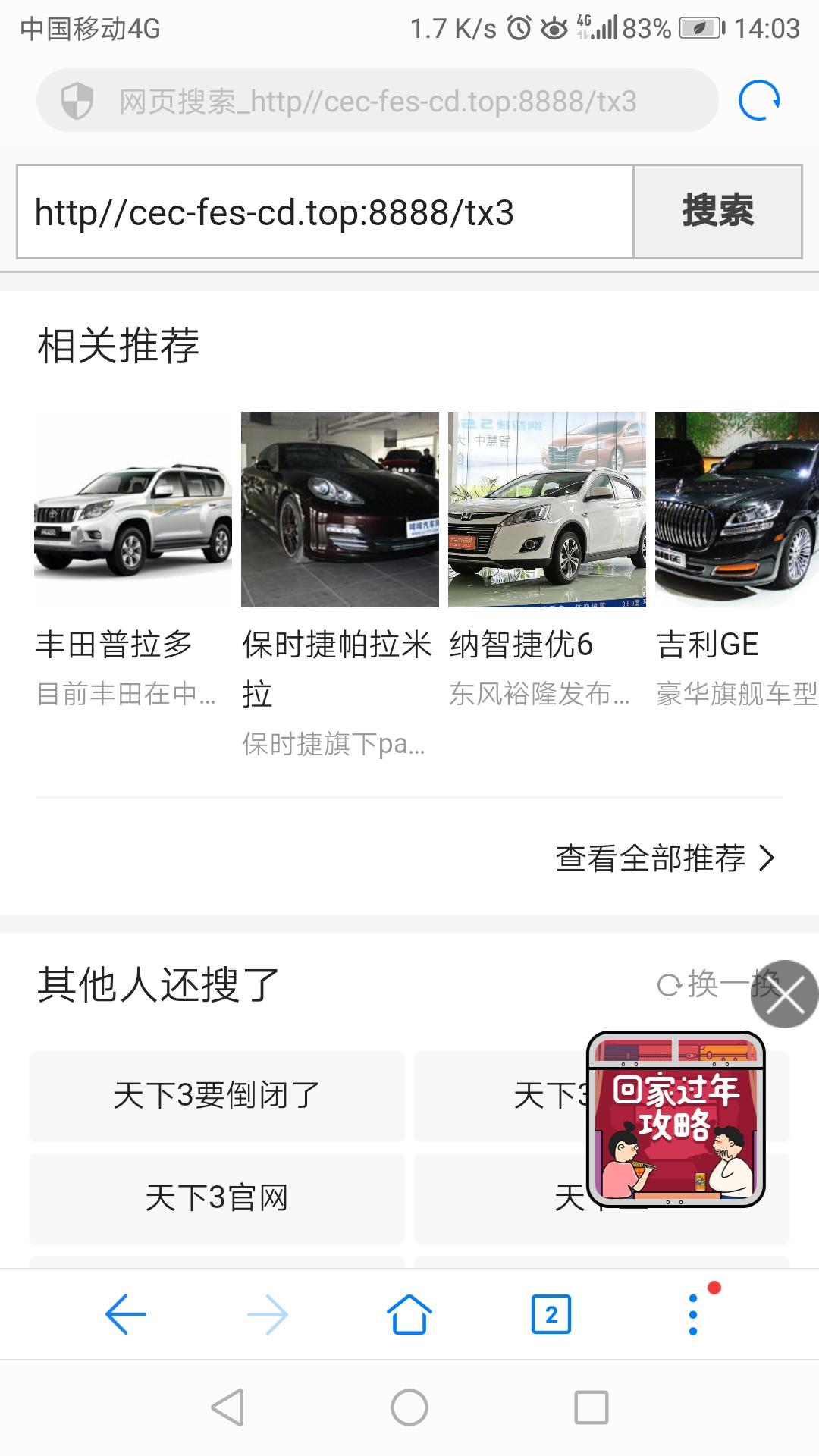Search for 天下3官网
The image size is (819, 1456).
[217, 1199]
